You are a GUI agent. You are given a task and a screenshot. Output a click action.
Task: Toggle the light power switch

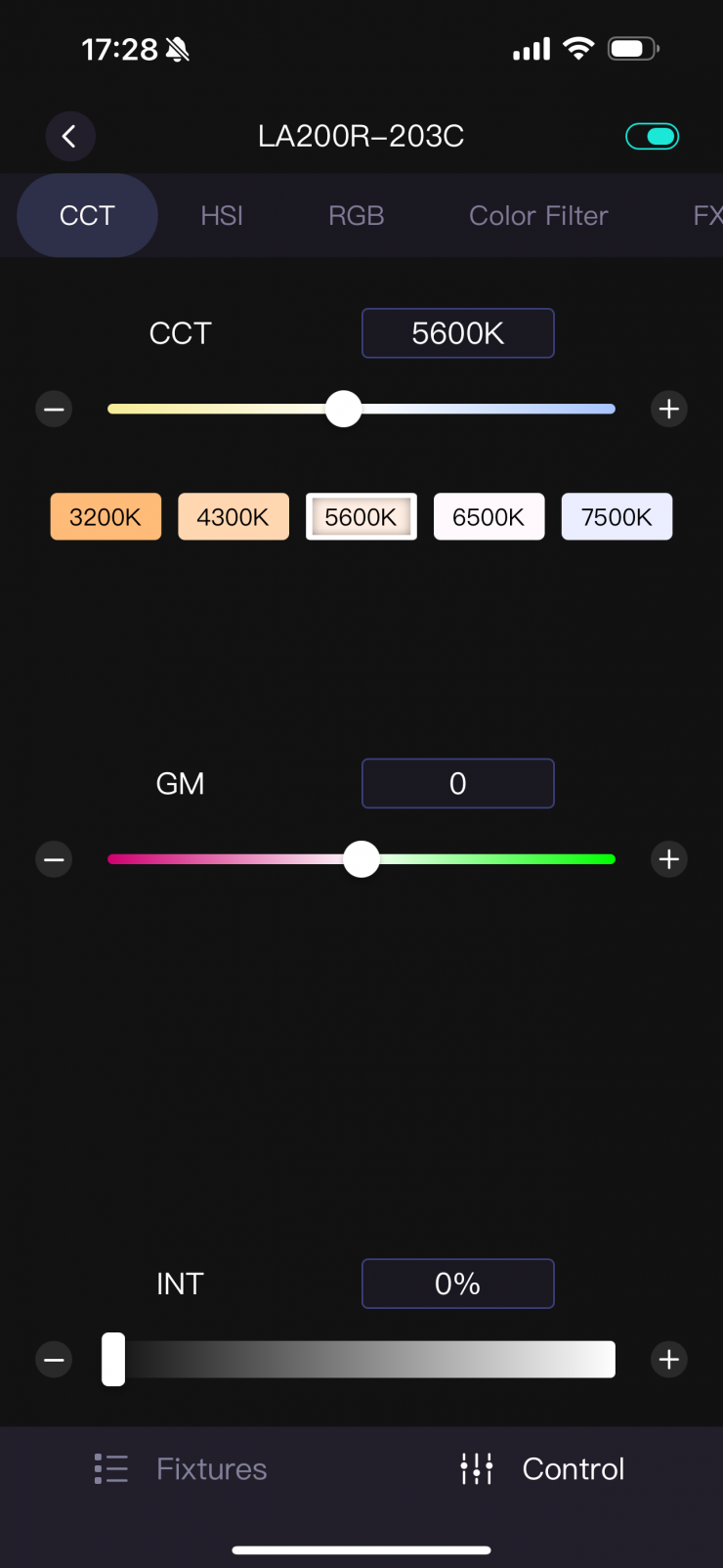[x=652, y=137]
